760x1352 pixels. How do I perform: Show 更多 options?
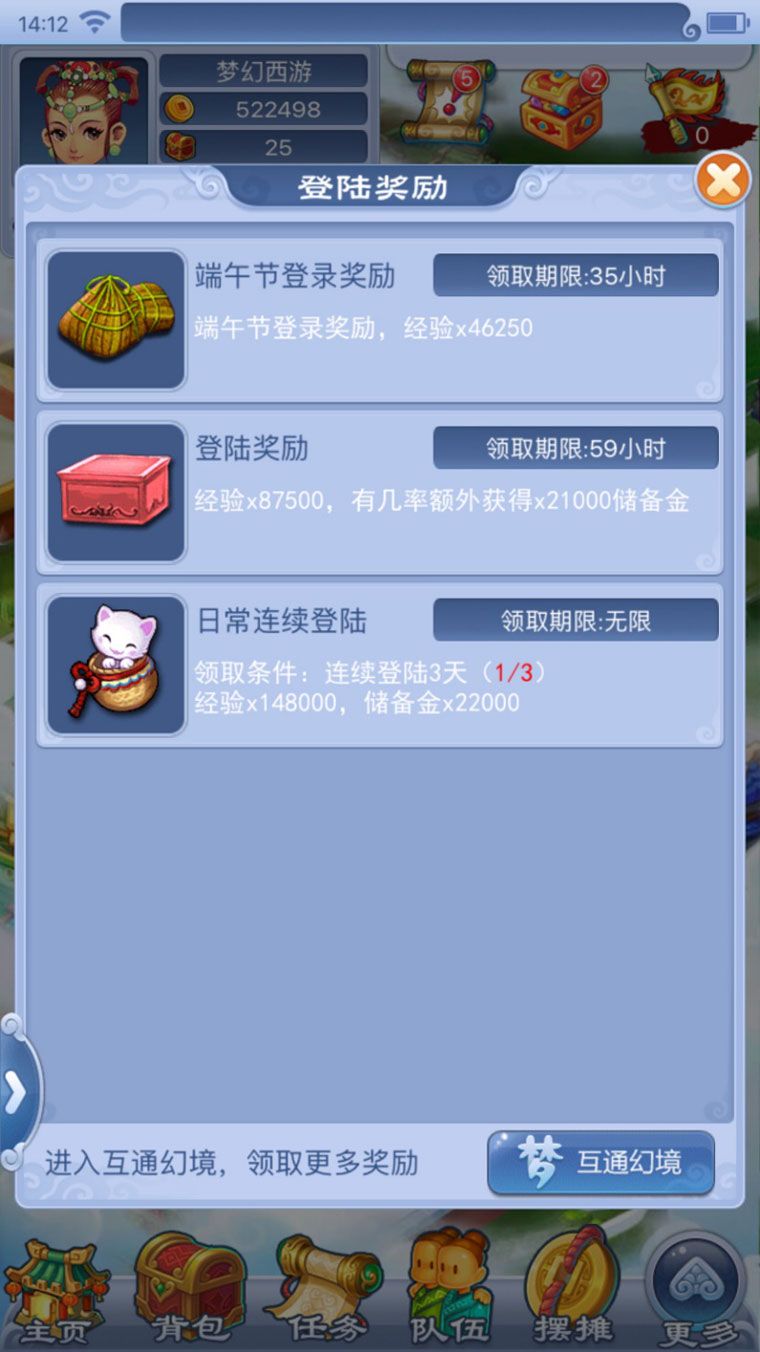click(697, 1288)
